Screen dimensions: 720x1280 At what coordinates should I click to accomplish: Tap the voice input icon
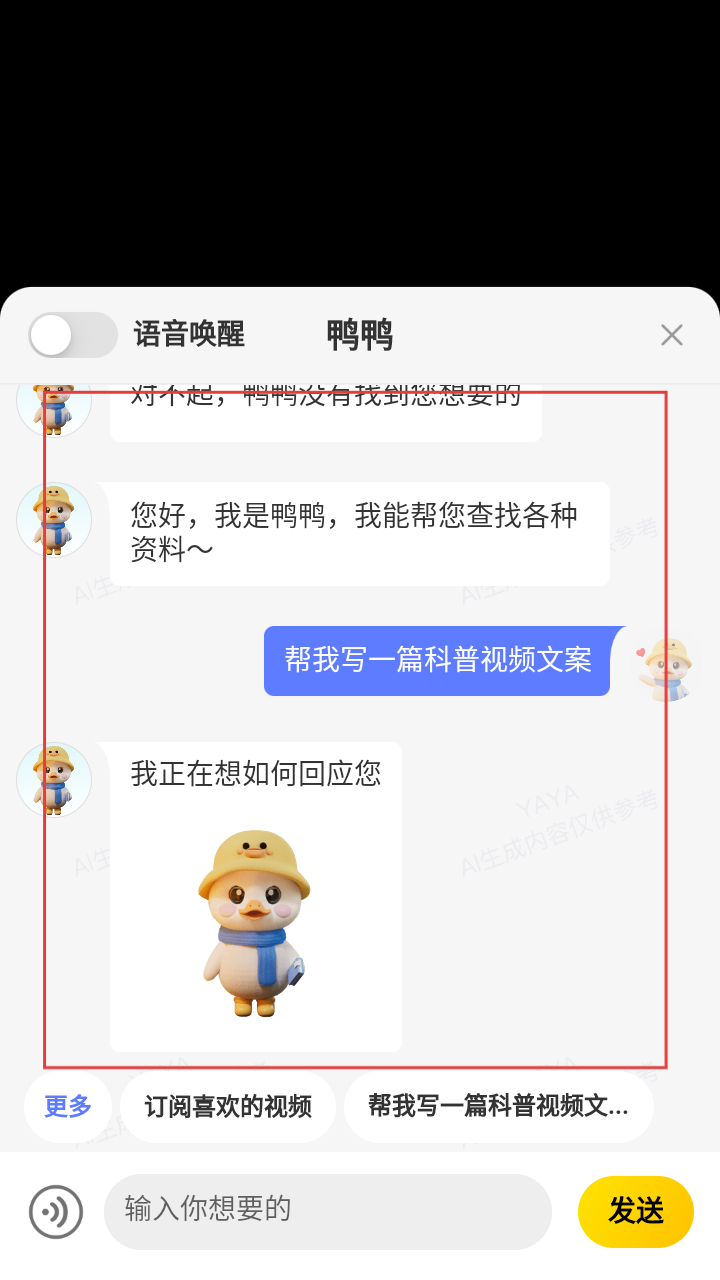56,1211
